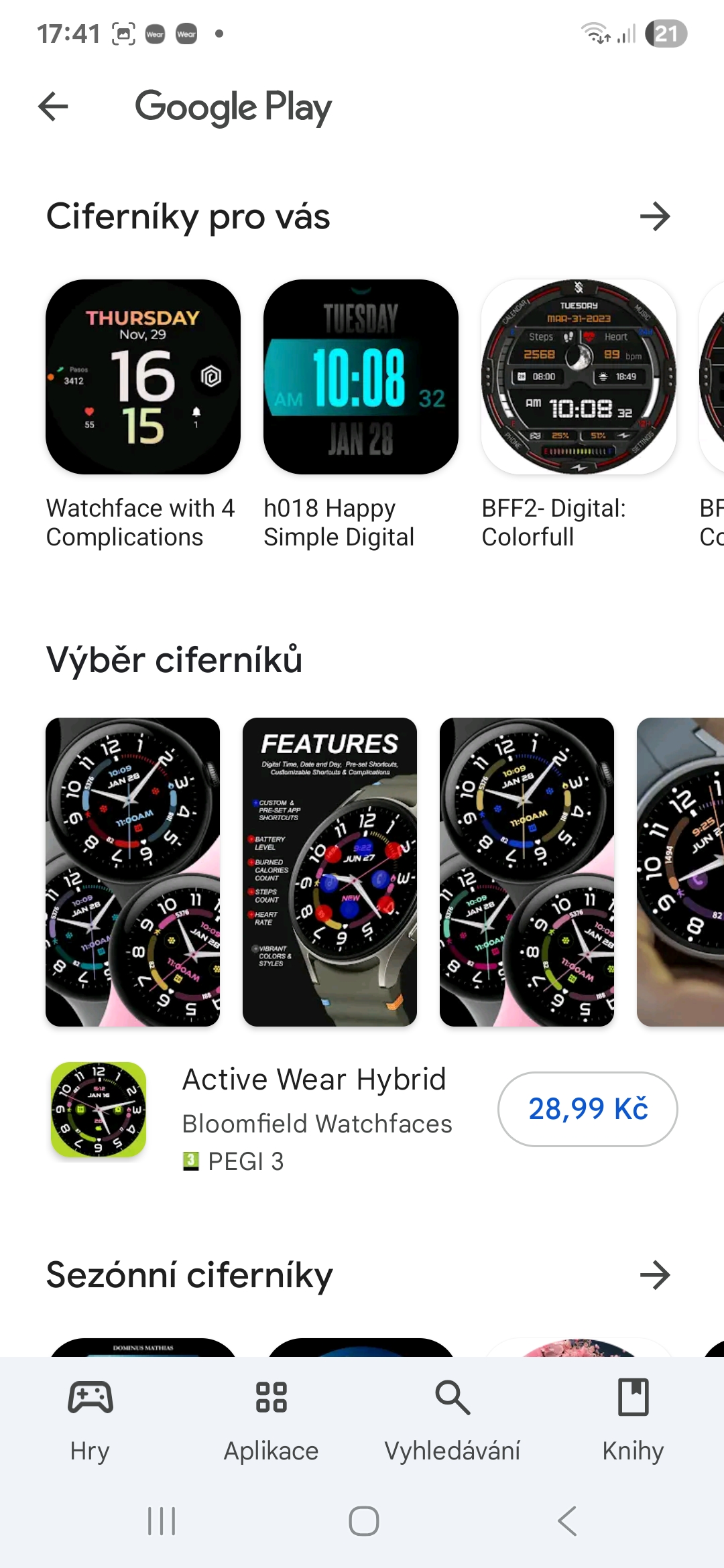Screen dimensions: 724x1568
Task: Open the Ciferníky pro vás section arrow
Action: [x=655, y=216]
